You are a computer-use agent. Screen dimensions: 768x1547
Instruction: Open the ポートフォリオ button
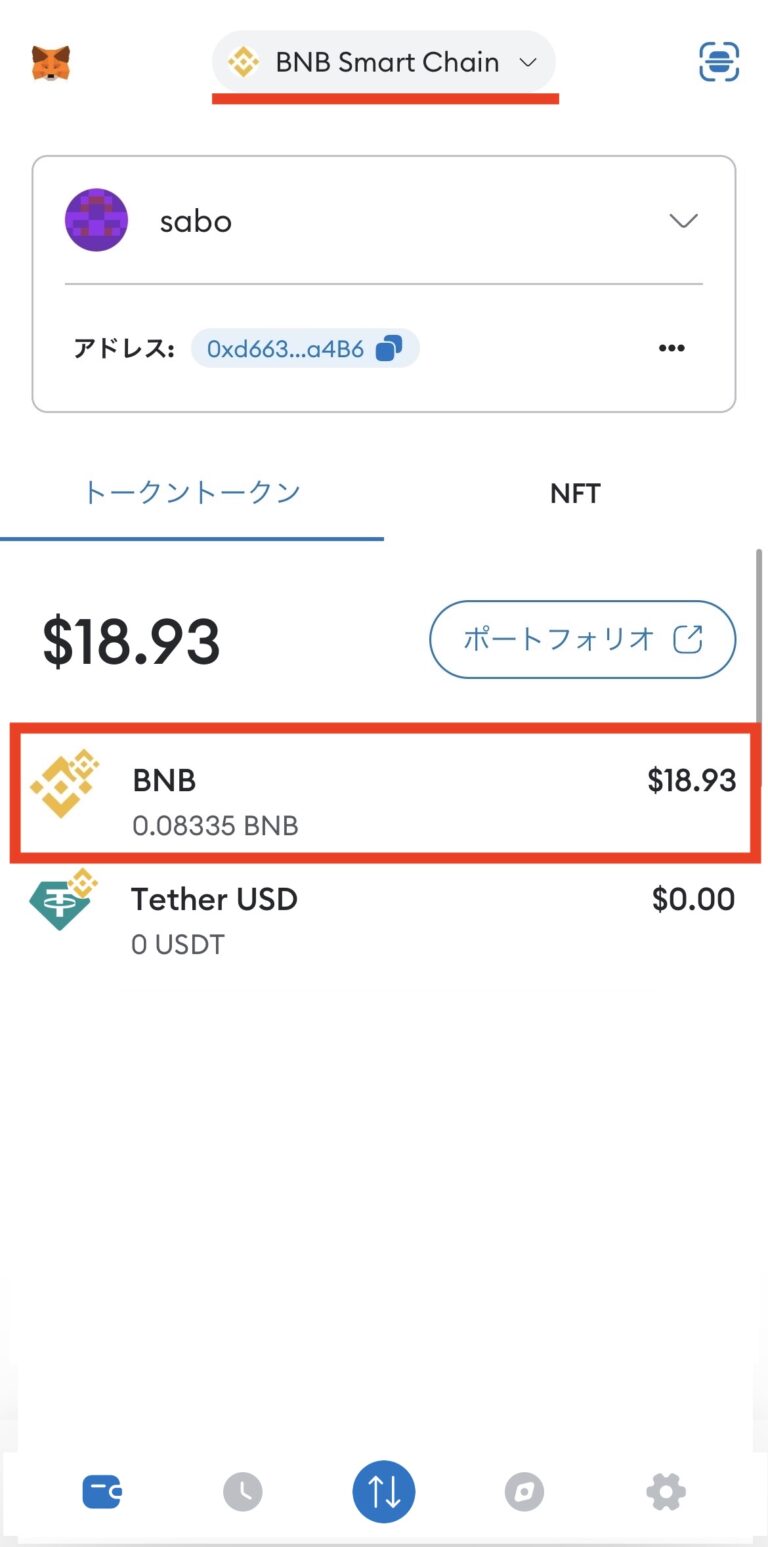(582, 639)
